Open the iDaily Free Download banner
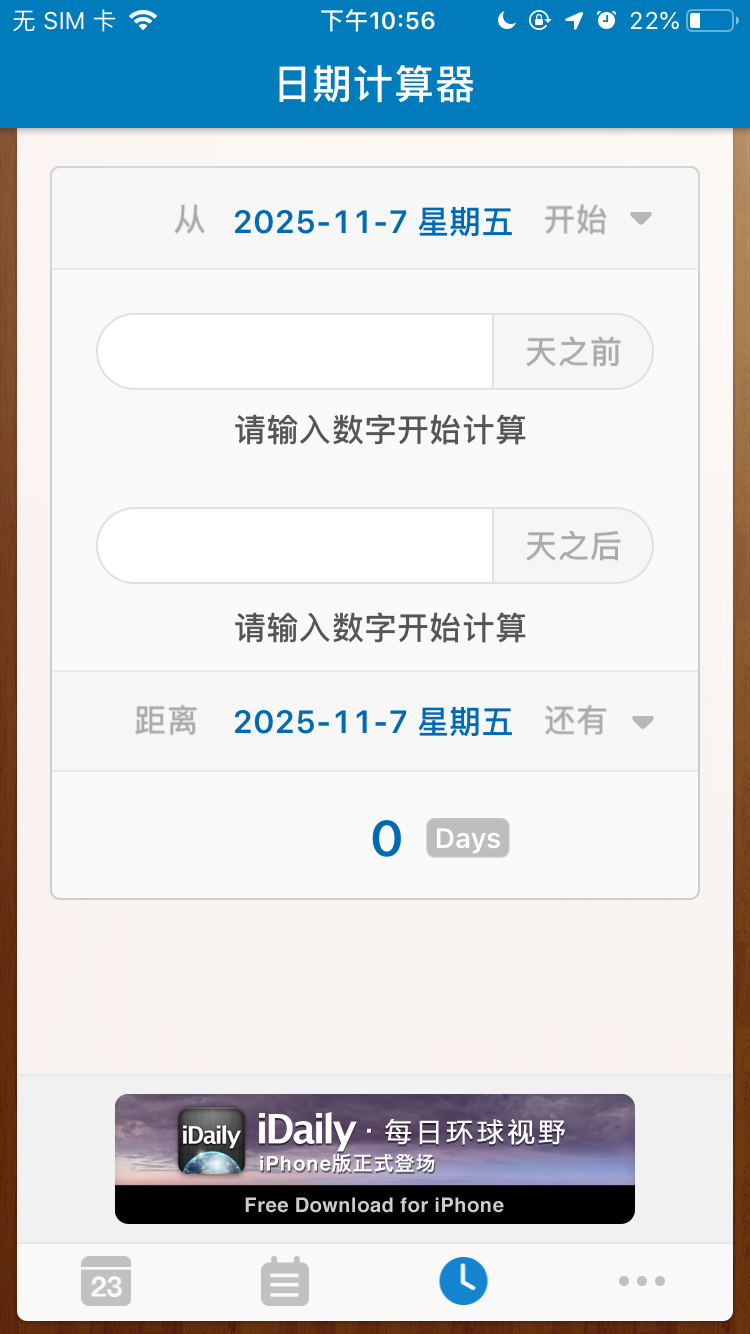The height and width of the screenshot is (1334, 750). [375, 1158]
